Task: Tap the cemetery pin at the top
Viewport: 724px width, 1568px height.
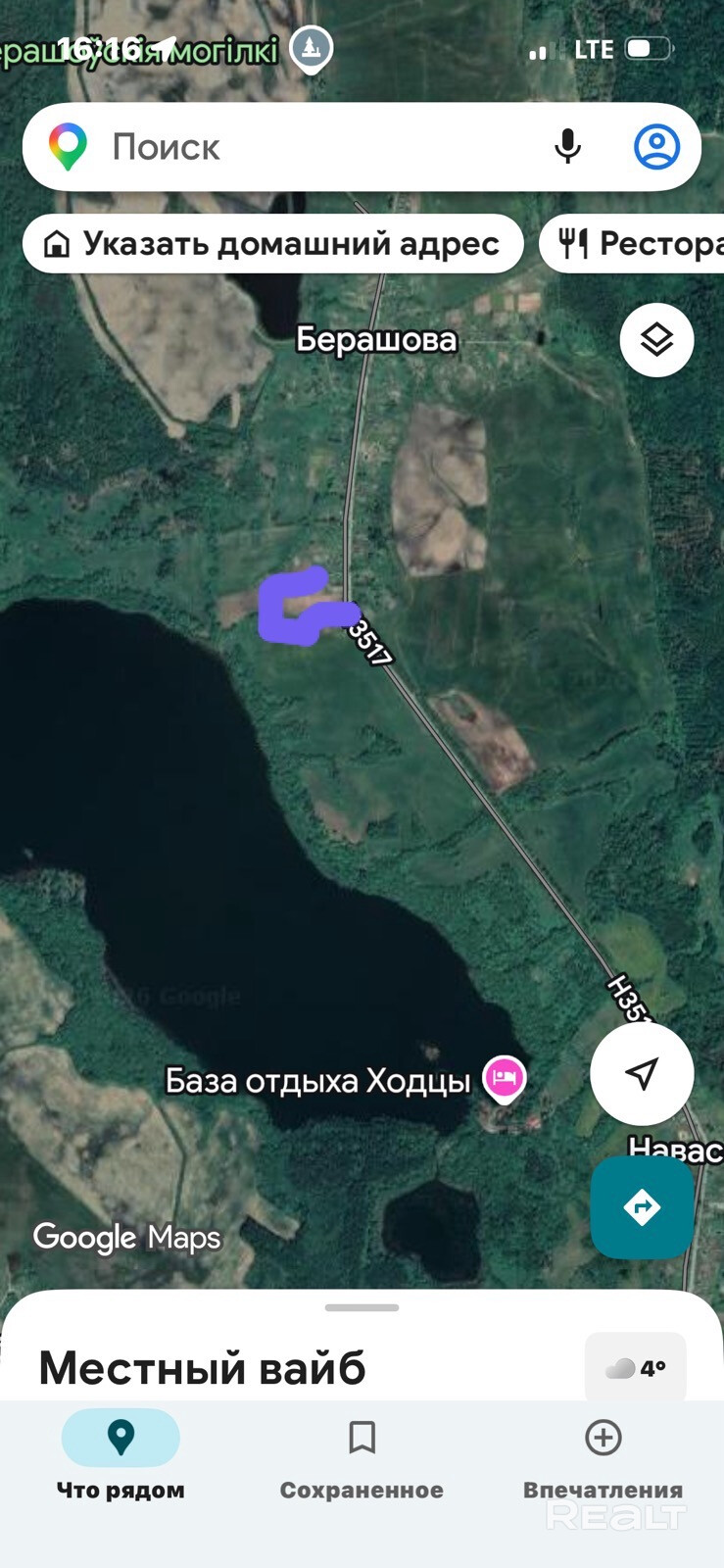Action: pyautogui.click(x=312, y=47)
